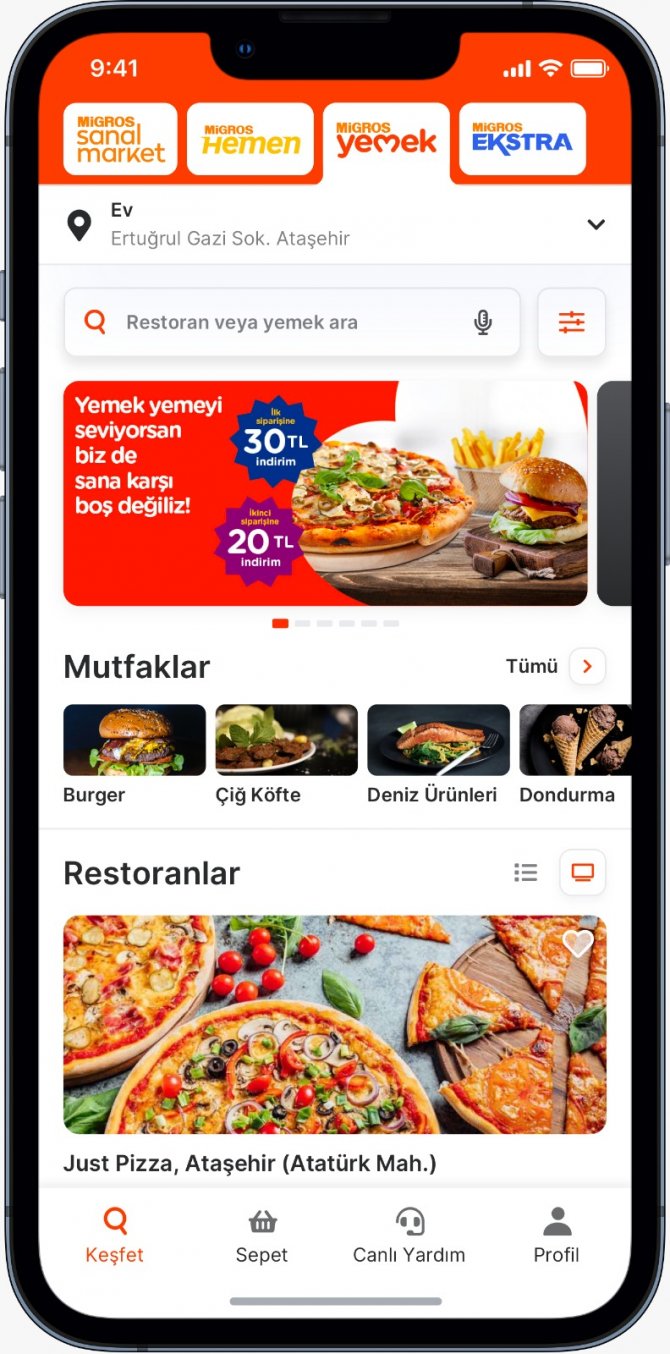Open Canlı Yardım live support tab
Image resolution: width=670 pixels, height=1354 pixels.
(409, 1235)
